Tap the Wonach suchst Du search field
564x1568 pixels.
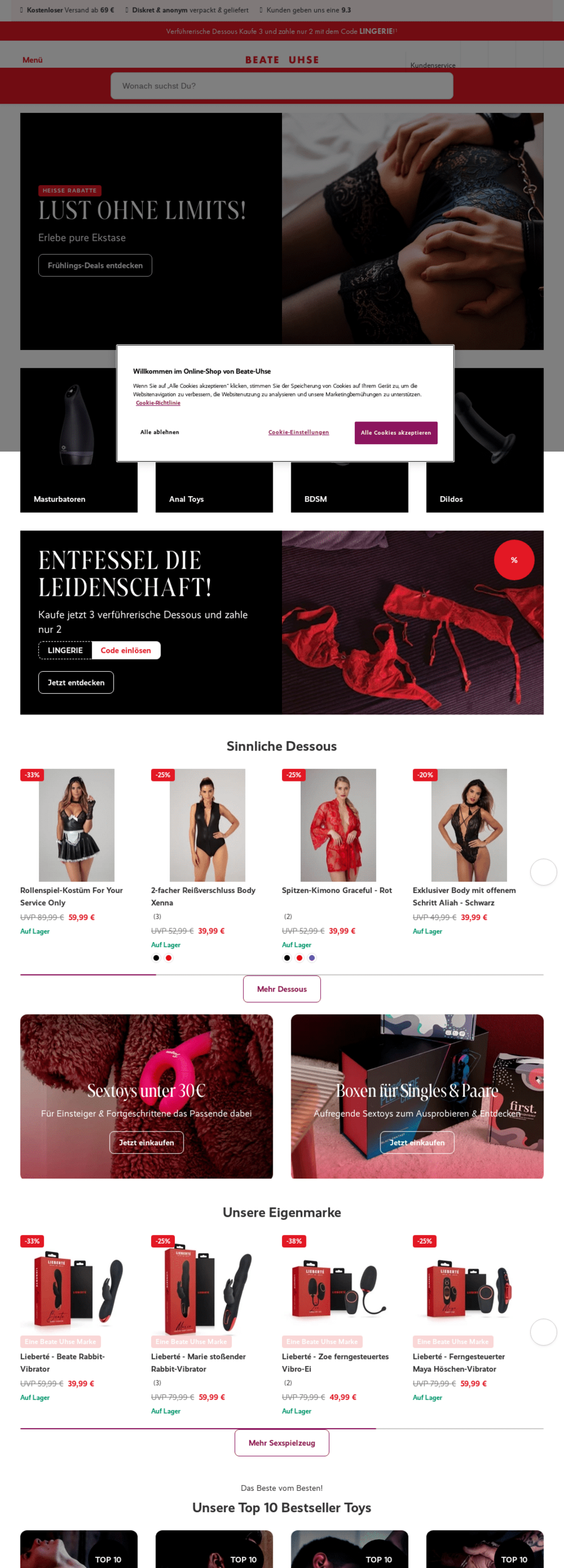click(x=281, y=86)
